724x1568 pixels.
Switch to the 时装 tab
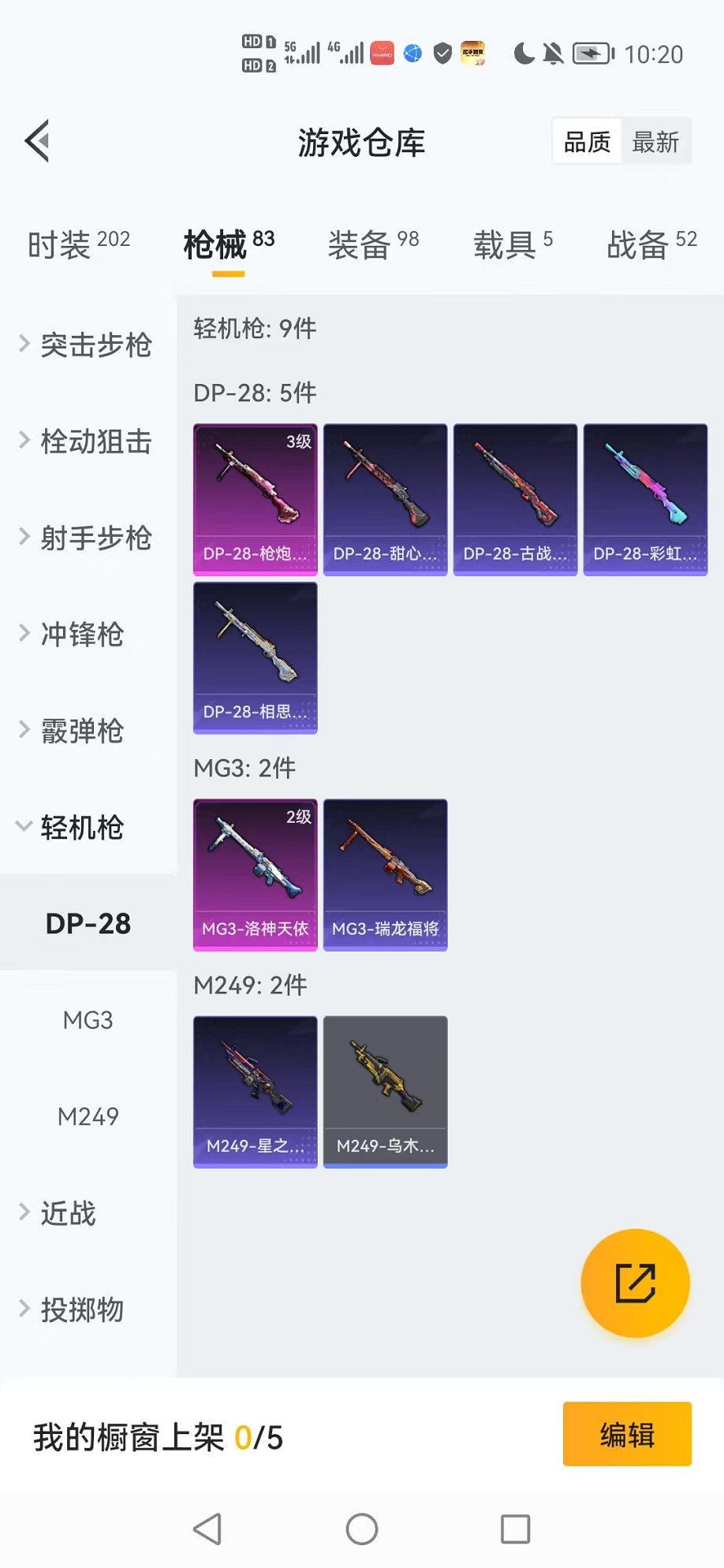78,244
